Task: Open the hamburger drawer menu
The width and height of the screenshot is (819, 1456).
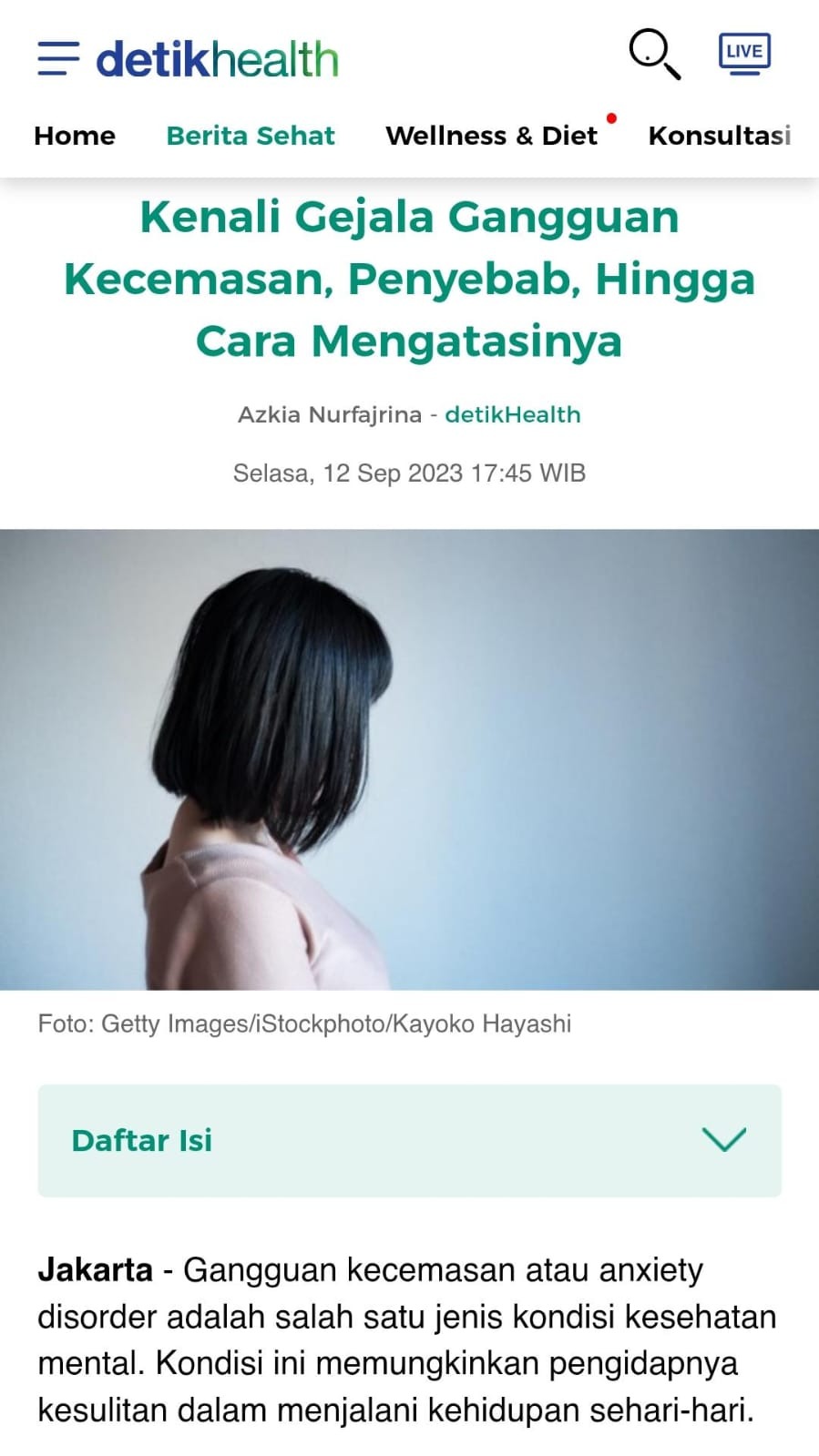Action: [58, 58]
